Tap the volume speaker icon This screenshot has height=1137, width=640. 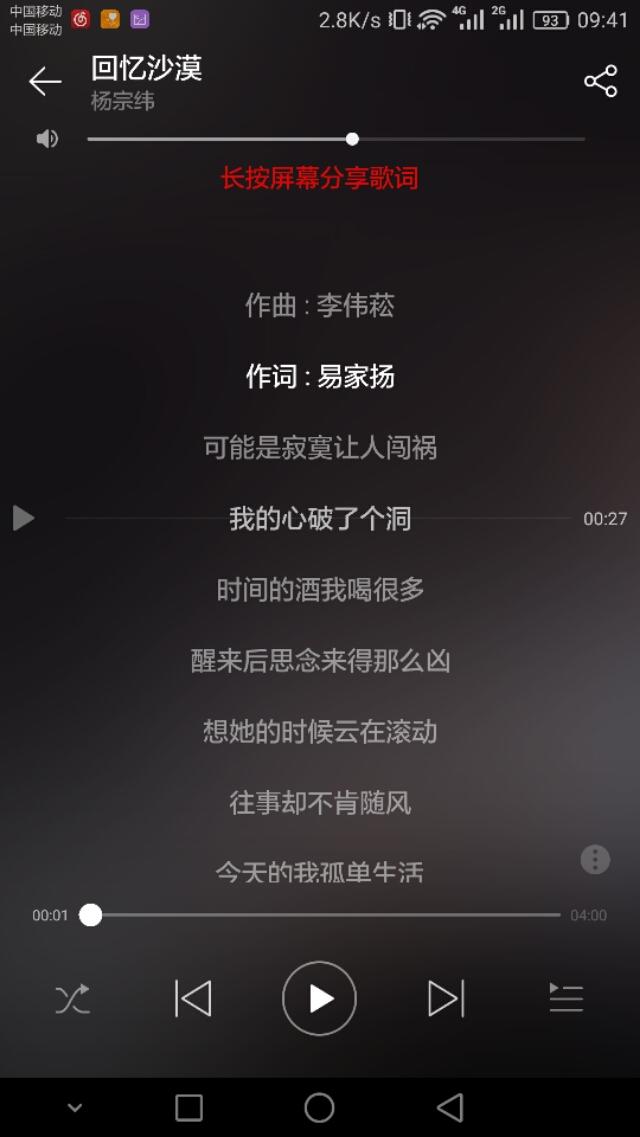[x=47, y=139]
